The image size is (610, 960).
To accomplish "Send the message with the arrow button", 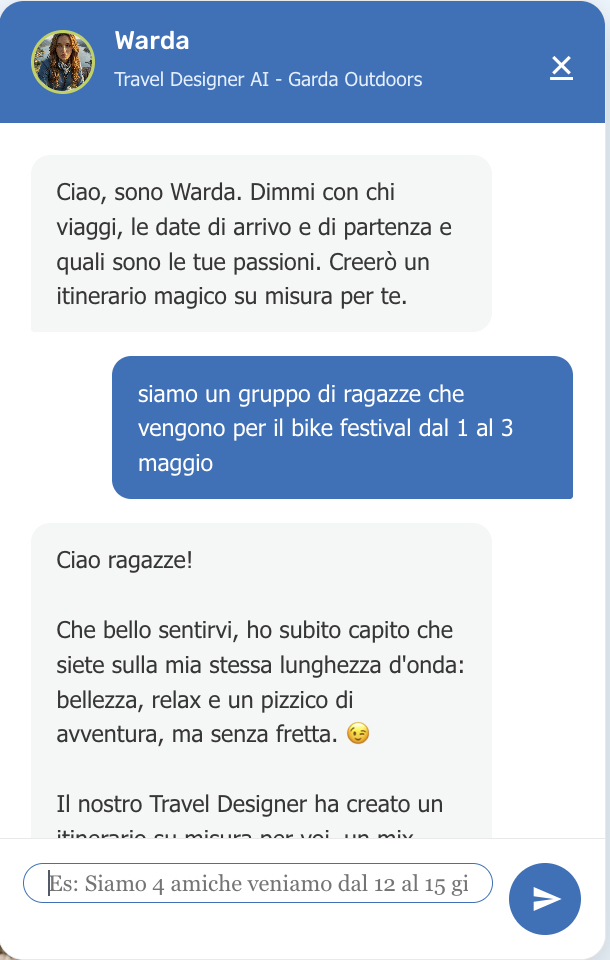I will point(545,898).
